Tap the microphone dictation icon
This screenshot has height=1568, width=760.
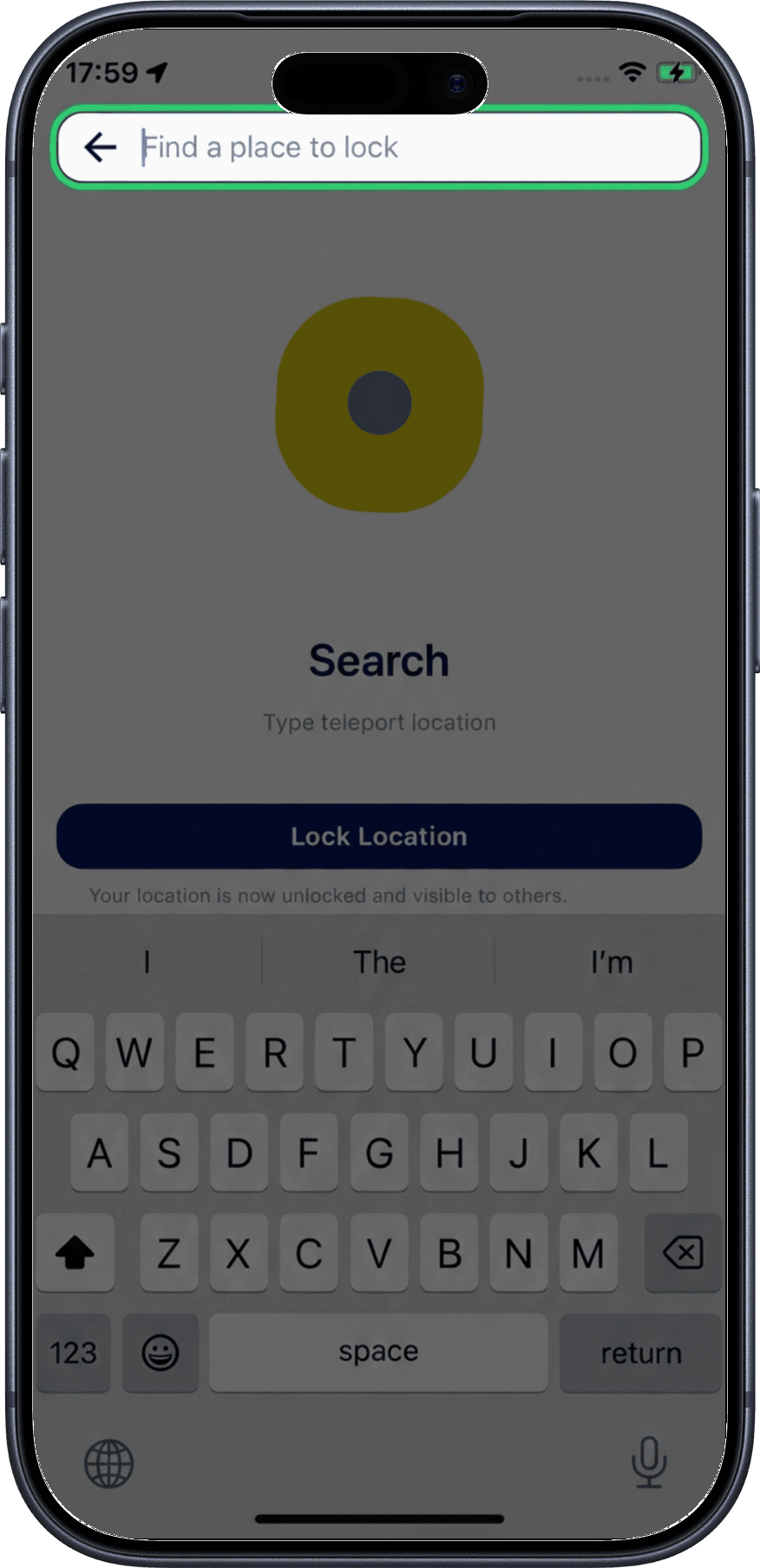point(648,1462)
